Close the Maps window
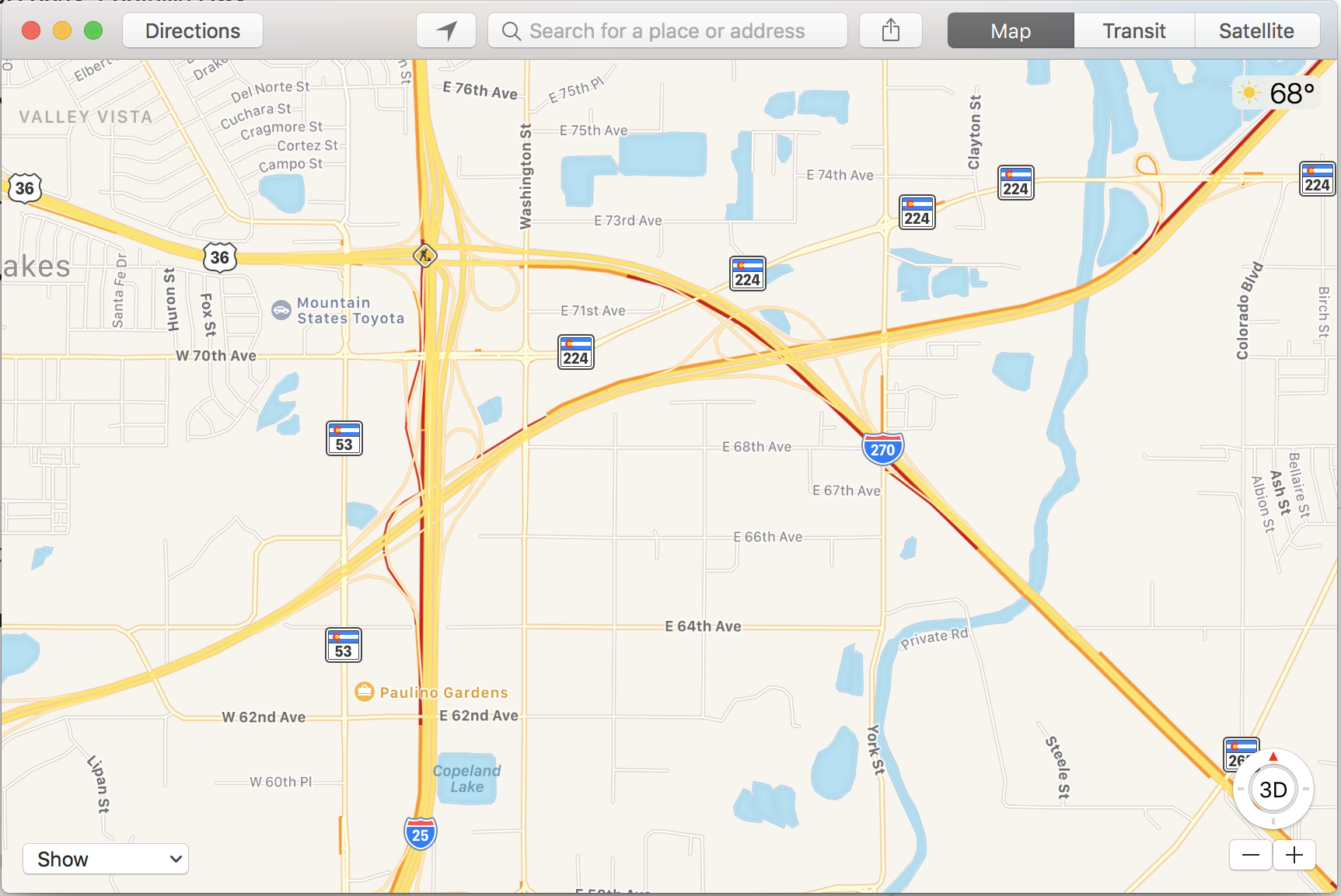 coord(31,31)
